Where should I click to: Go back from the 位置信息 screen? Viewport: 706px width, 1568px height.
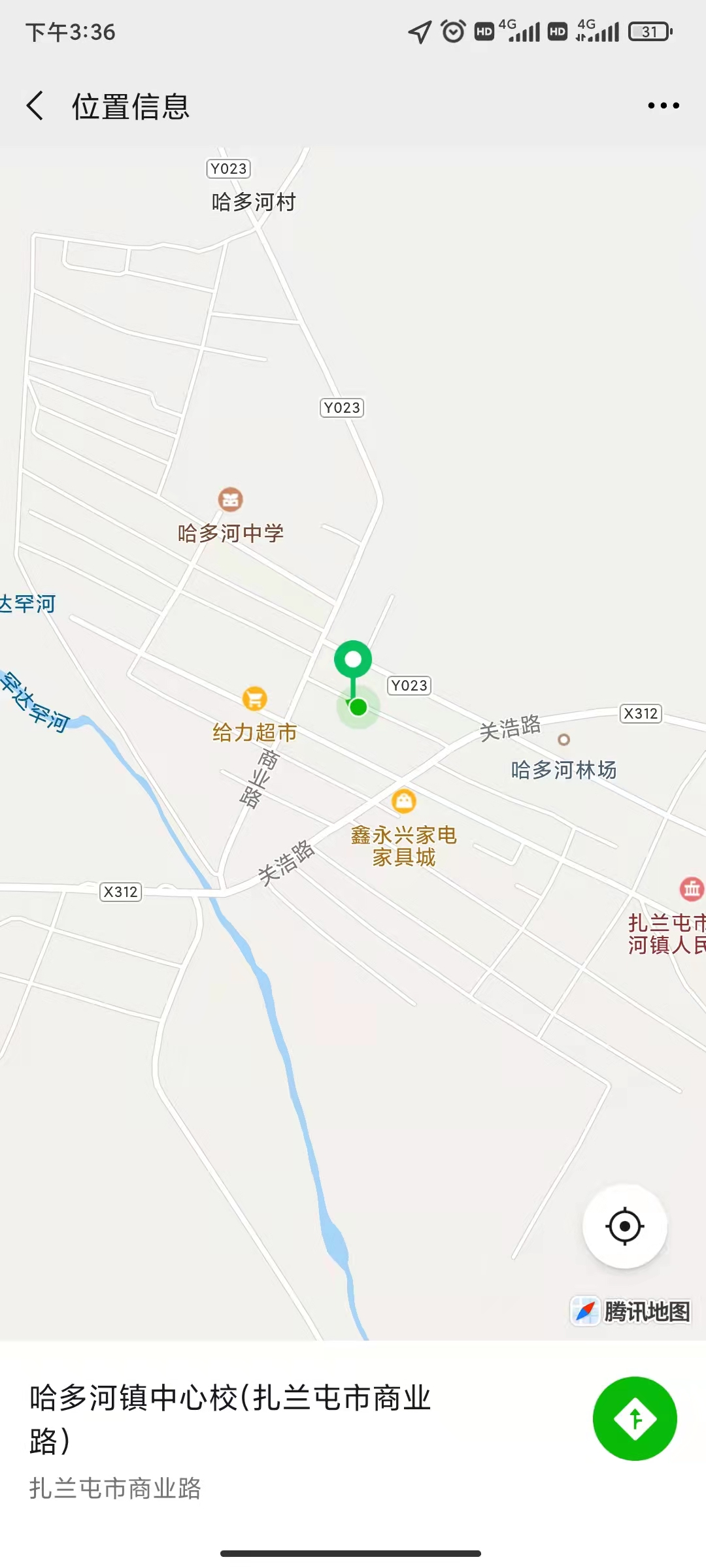[x=35, y=105]
